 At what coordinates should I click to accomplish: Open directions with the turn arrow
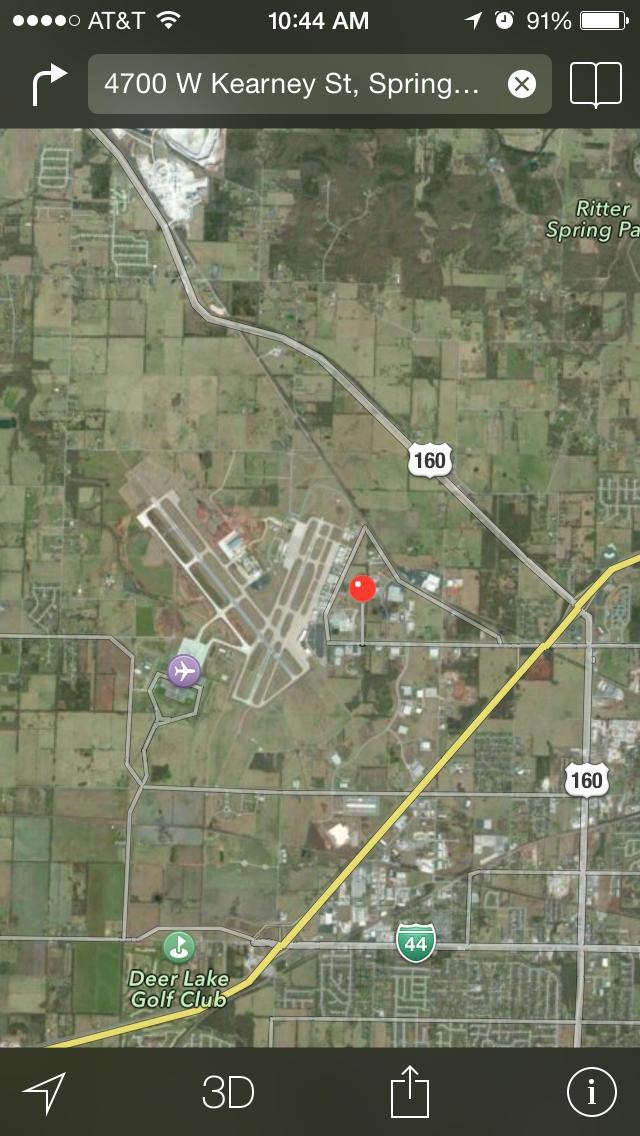(x=48, y=85)
